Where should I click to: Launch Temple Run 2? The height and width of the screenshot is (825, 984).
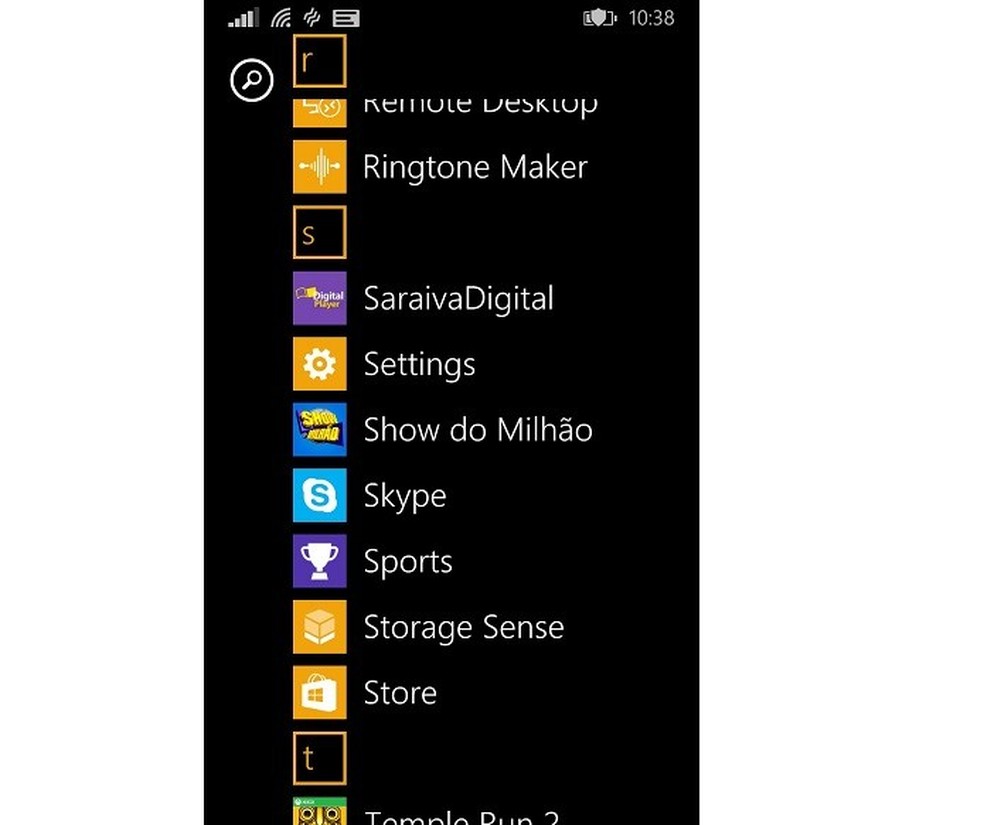click(459, 814)
